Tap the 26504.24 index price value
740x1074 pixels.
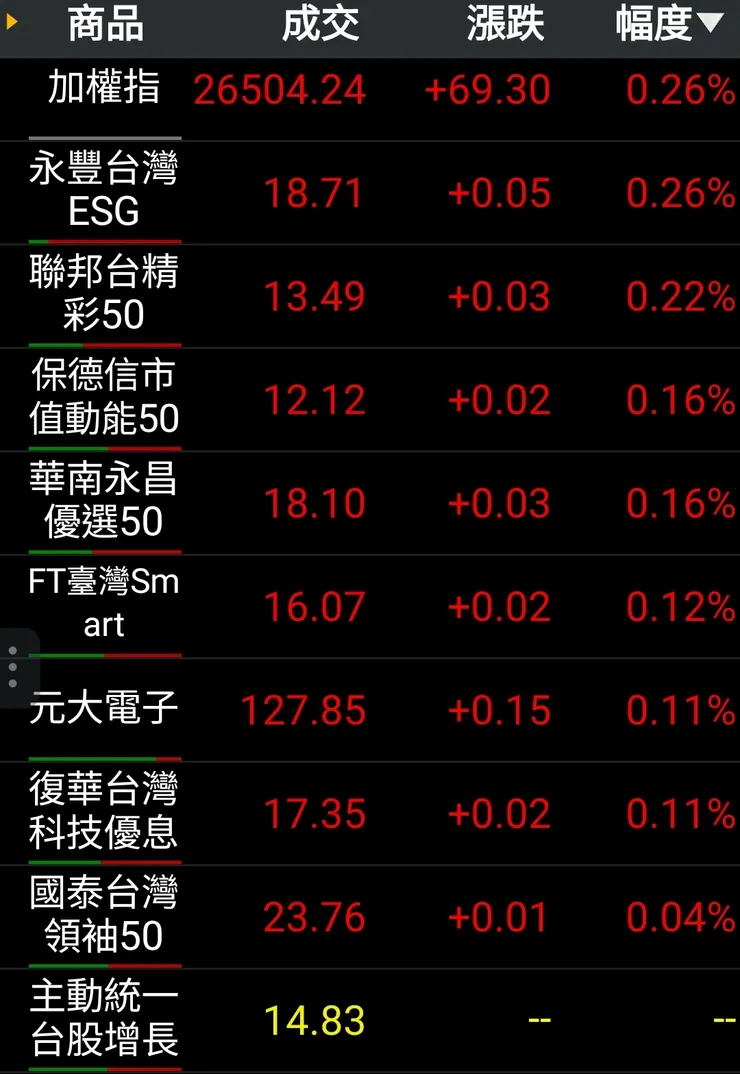pos(281,90)
